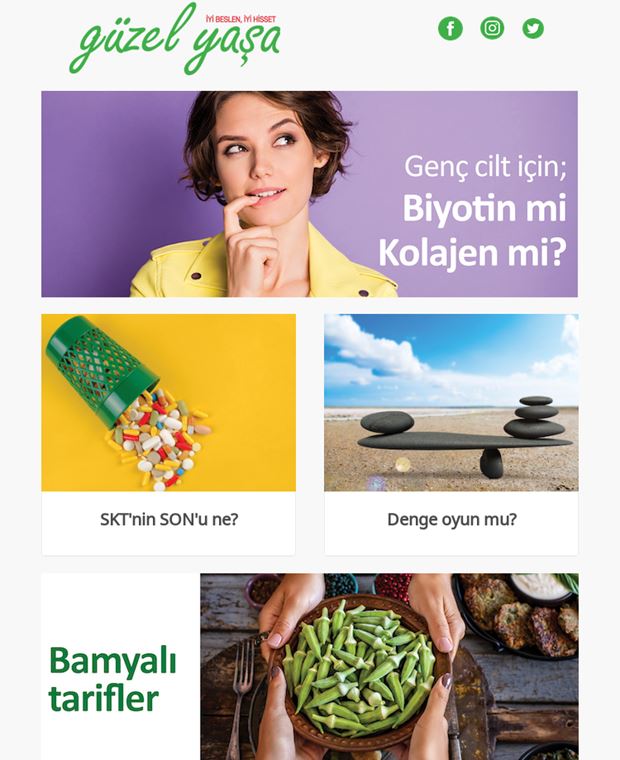This screenshot has height=760, width=620.
Task: Open the Facebook page icon
Action: pos(451,28)
